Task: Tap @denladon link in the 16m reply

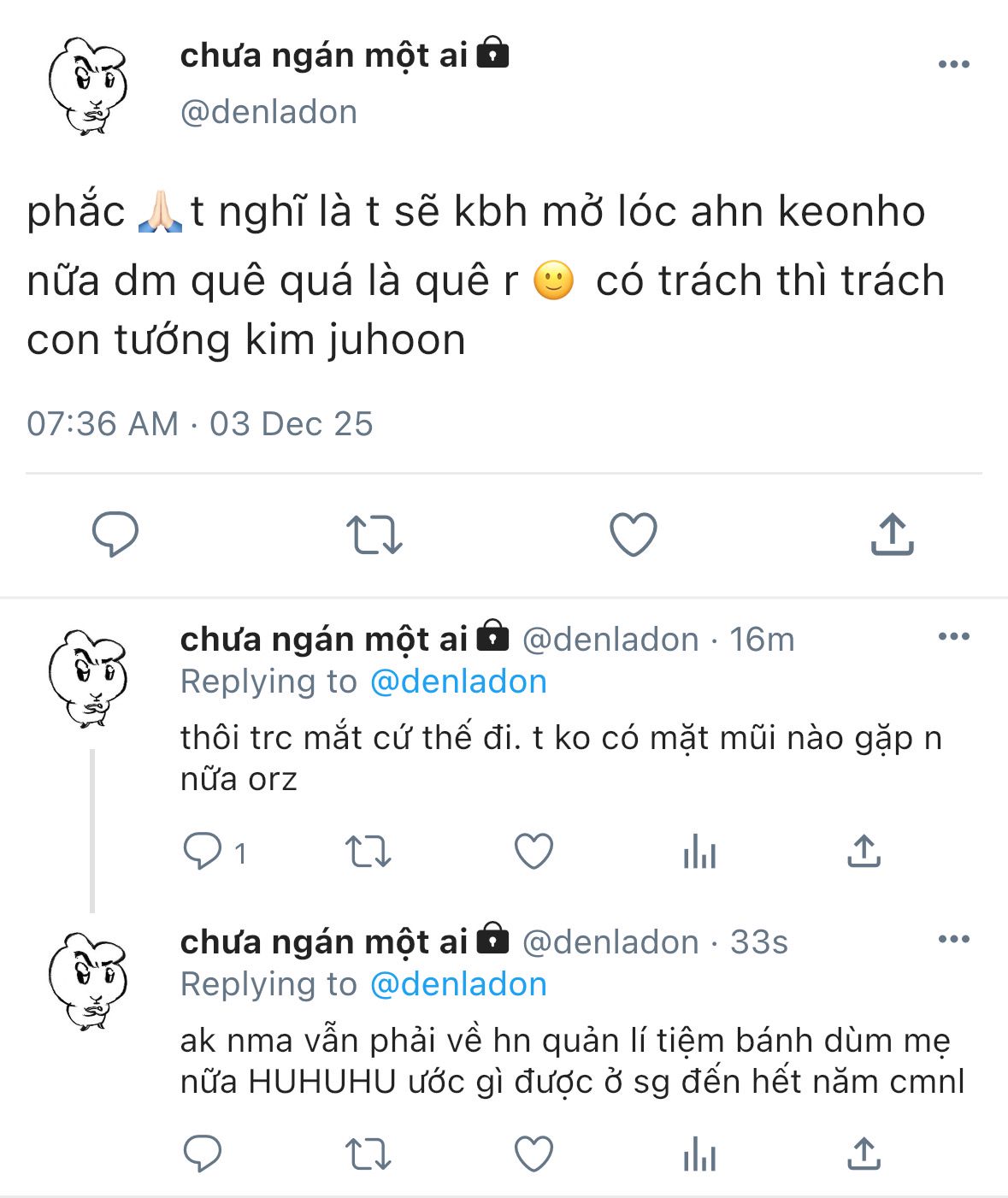Action: click(458, 682)
